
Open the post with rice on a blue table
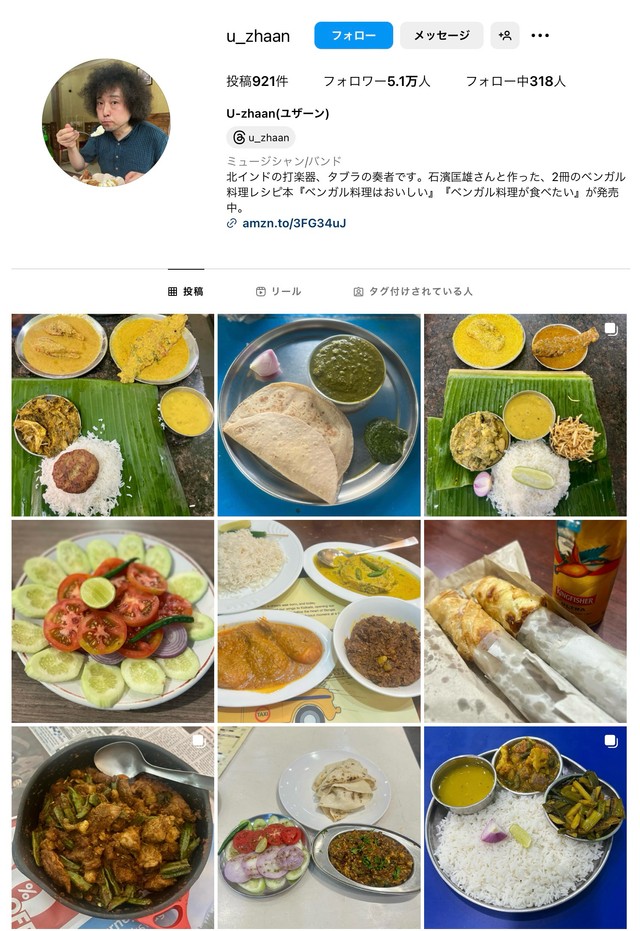[525, 827]
